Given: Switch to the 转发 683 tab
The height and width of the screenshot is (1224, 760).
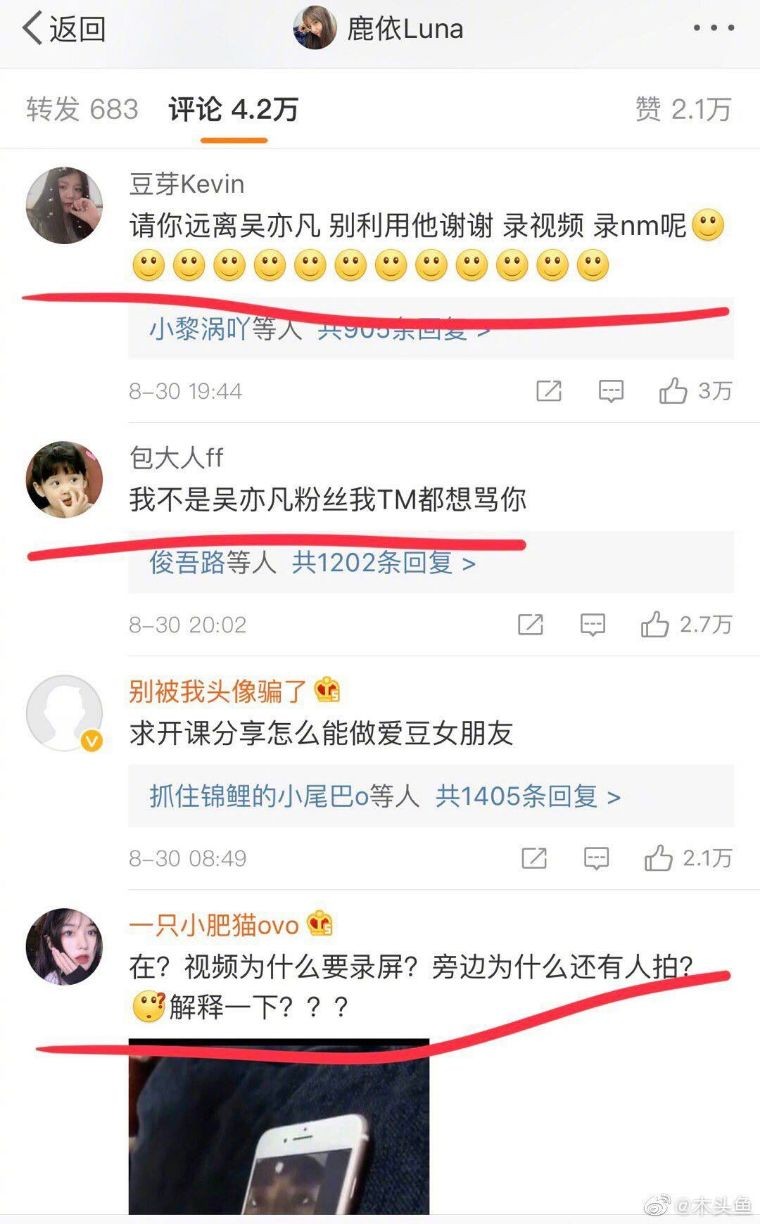Looking at the screenshot, I should coord(82,109).
